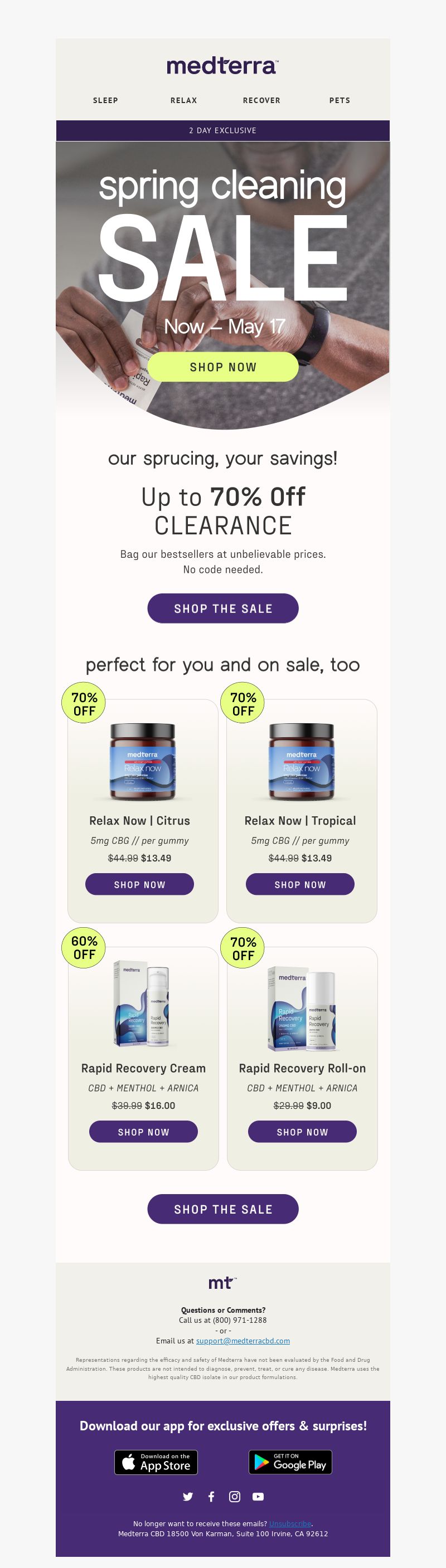The image size is (446, 1568).
Task: Browse the Recover category
Action: (x=261, y=100)
